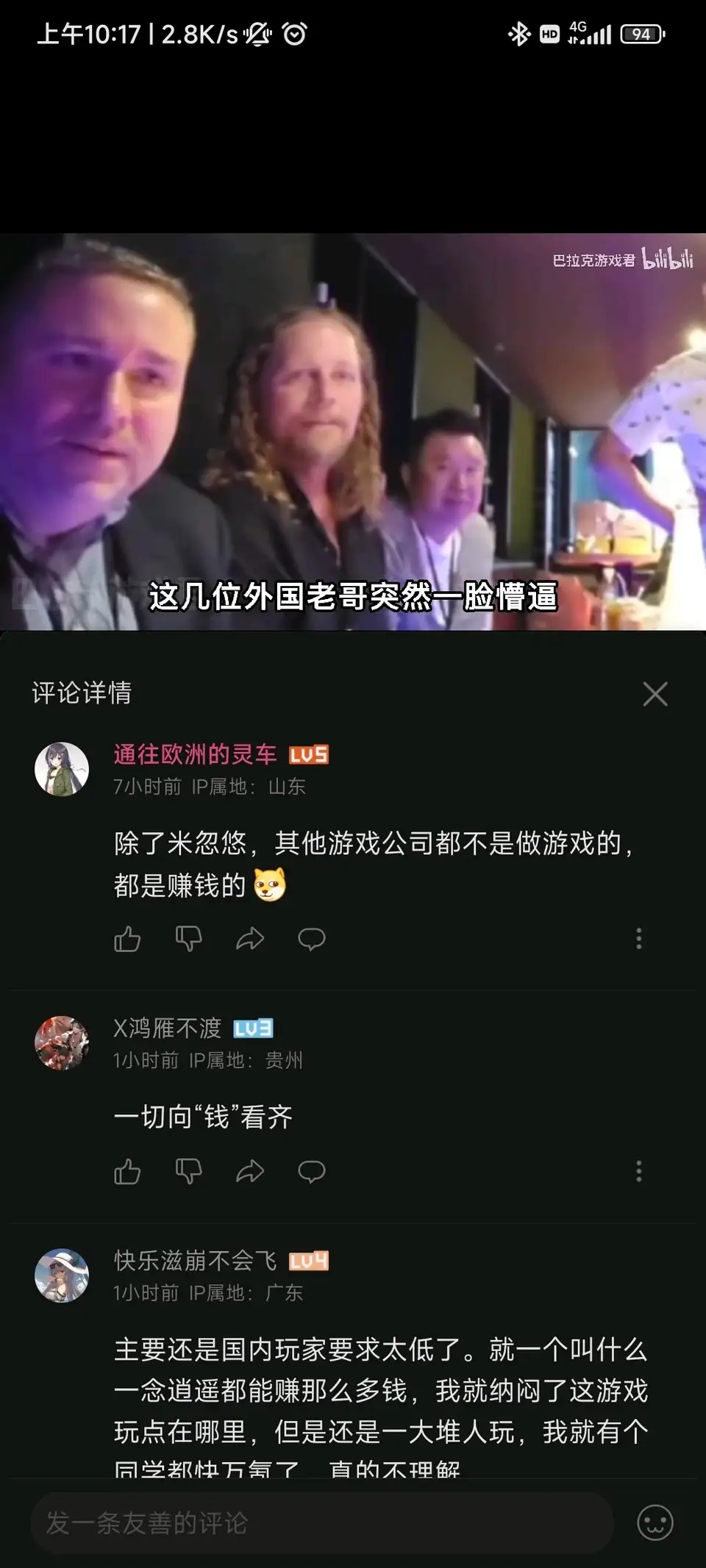Tap the username 通往欧洲的灵车
Screen dimensions: 706x1568
click(x=195, y=754)
